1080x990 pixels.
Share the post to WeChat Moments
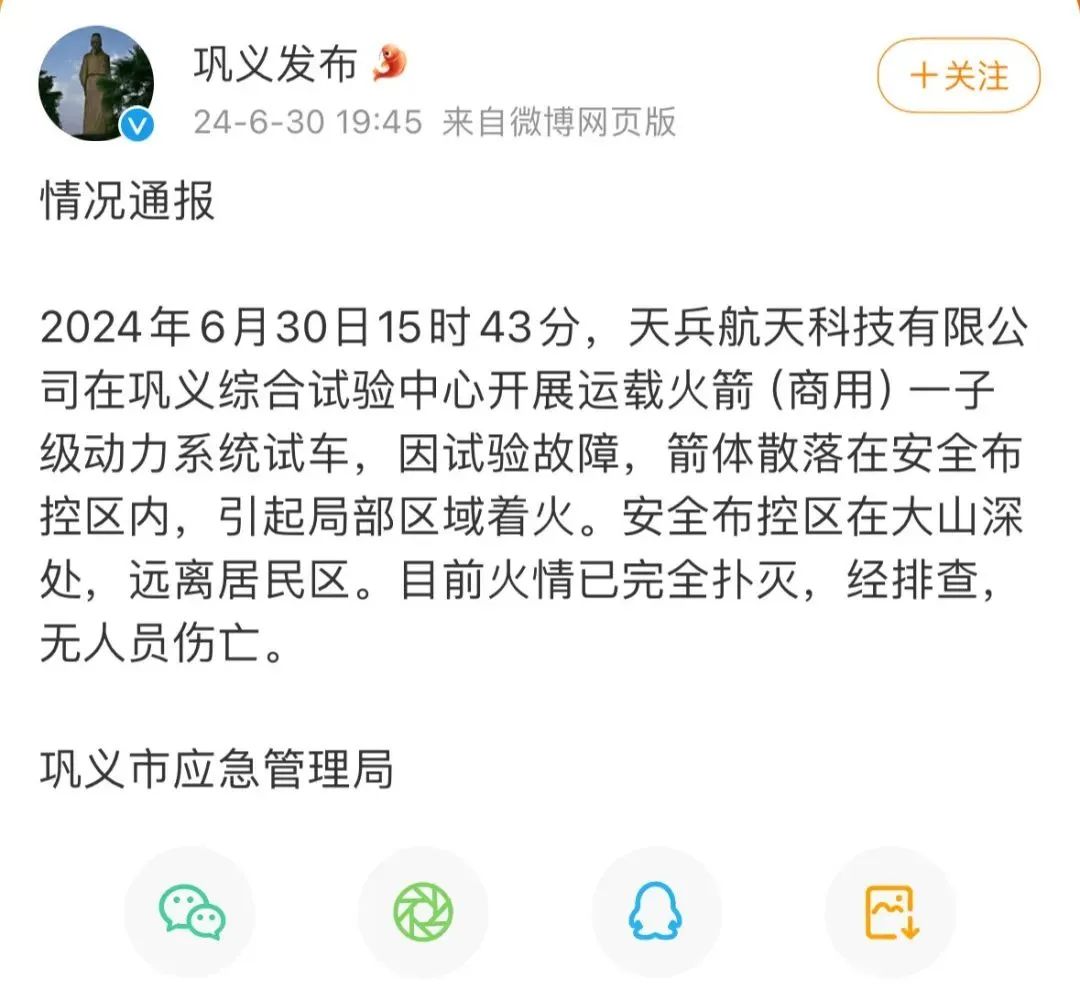423,912
